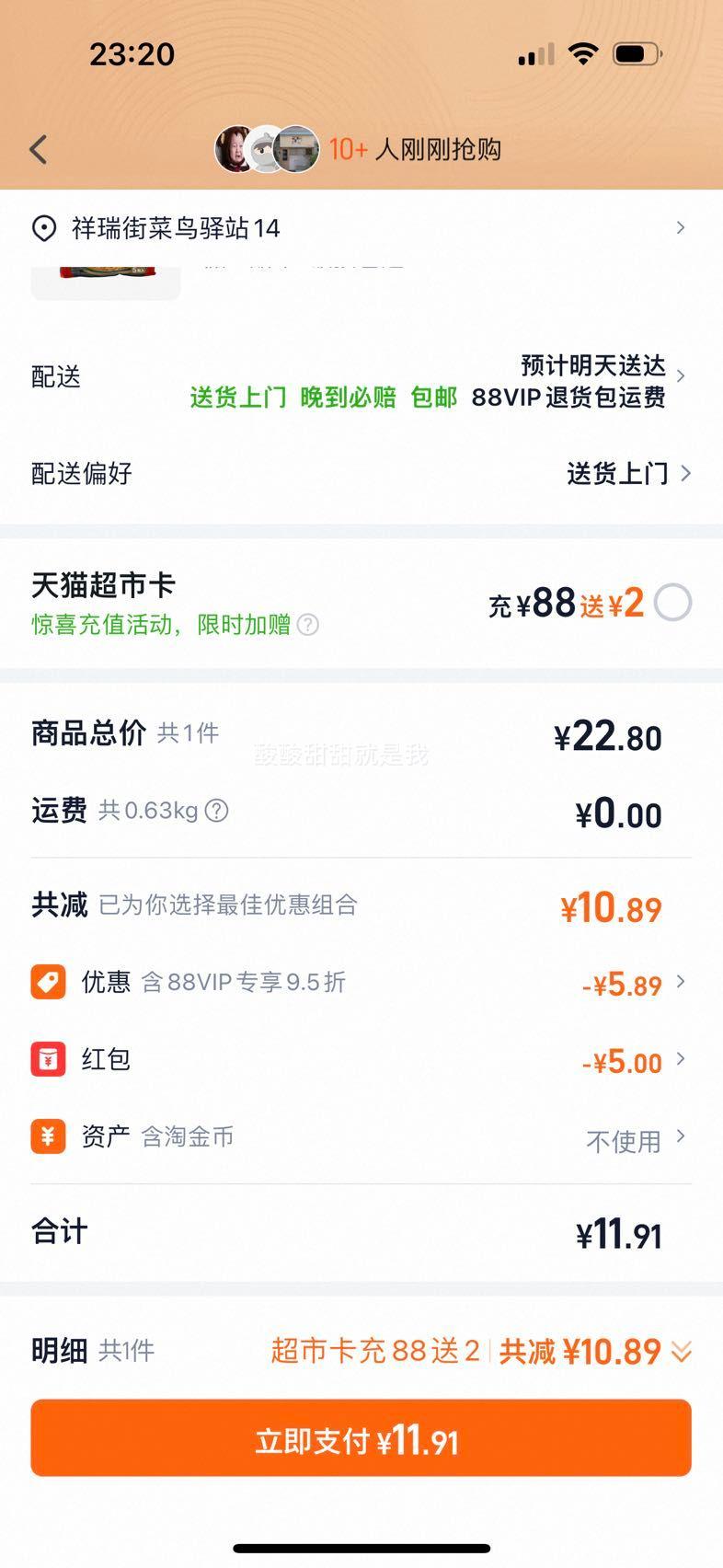The height and width of the screenshot is (1568, 723).
Task: Click the 惊喜充值活动 info question mark
Action: pos(309,625)
